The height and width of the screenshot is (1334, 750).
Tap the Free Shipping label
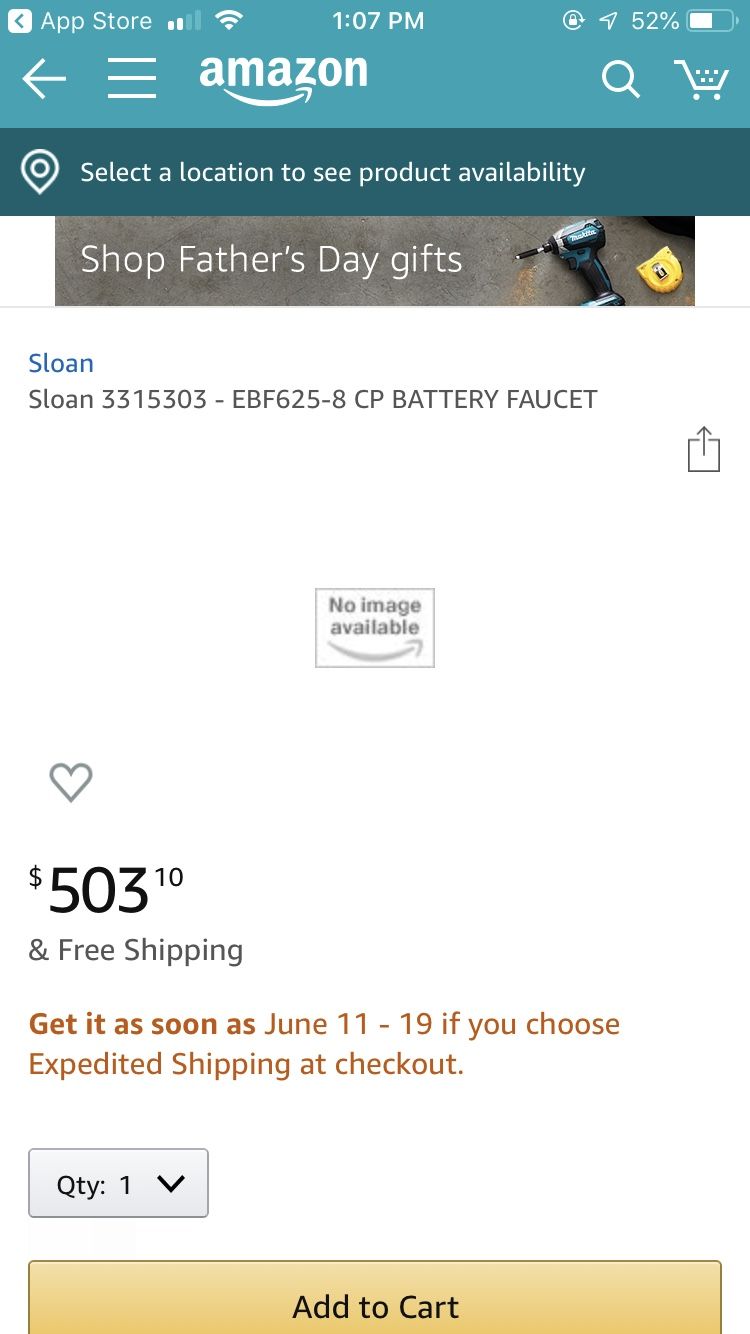[136, 950]
